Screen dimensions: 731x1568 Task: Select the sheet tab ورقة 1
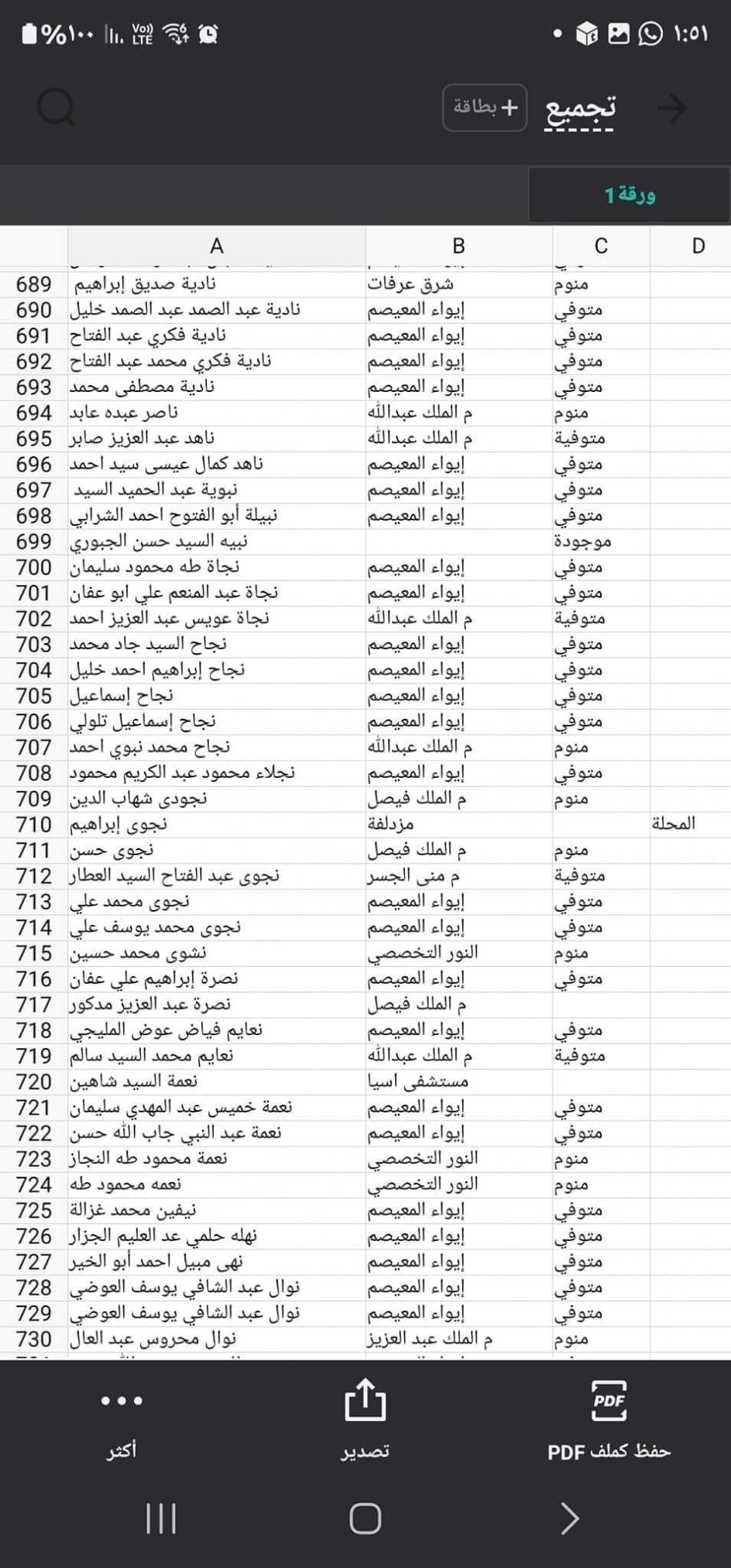629,194
